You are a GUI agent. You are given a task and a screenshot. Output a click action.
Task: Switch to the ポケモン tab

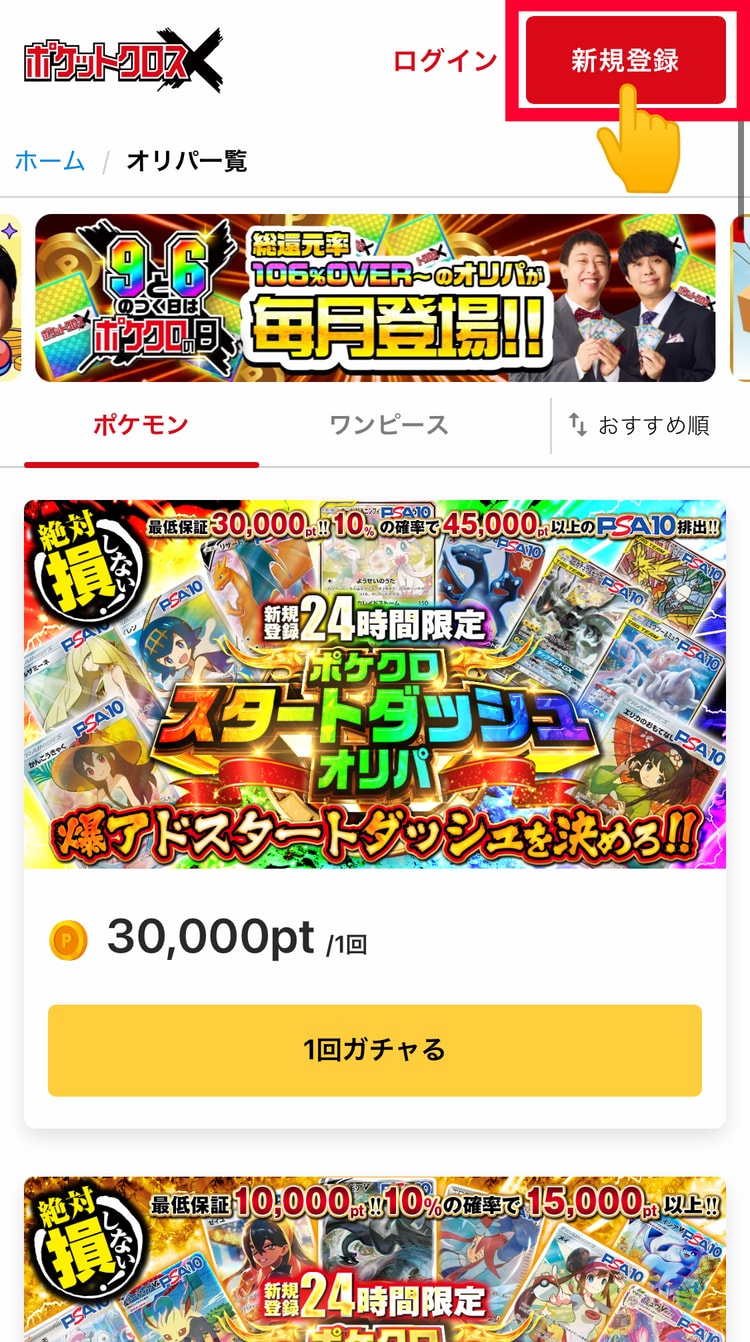click(x=141, y=425)
